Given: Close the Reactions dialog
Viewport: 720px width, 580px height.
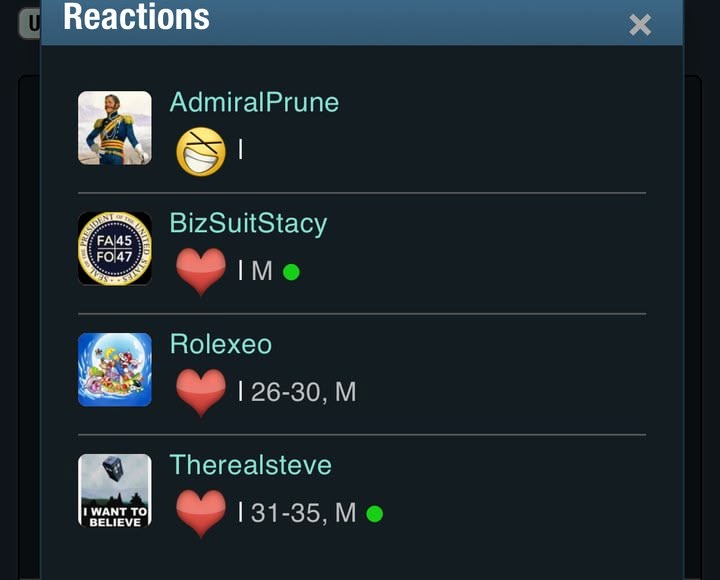Looking at the screenshot, I should click(640, 25).
